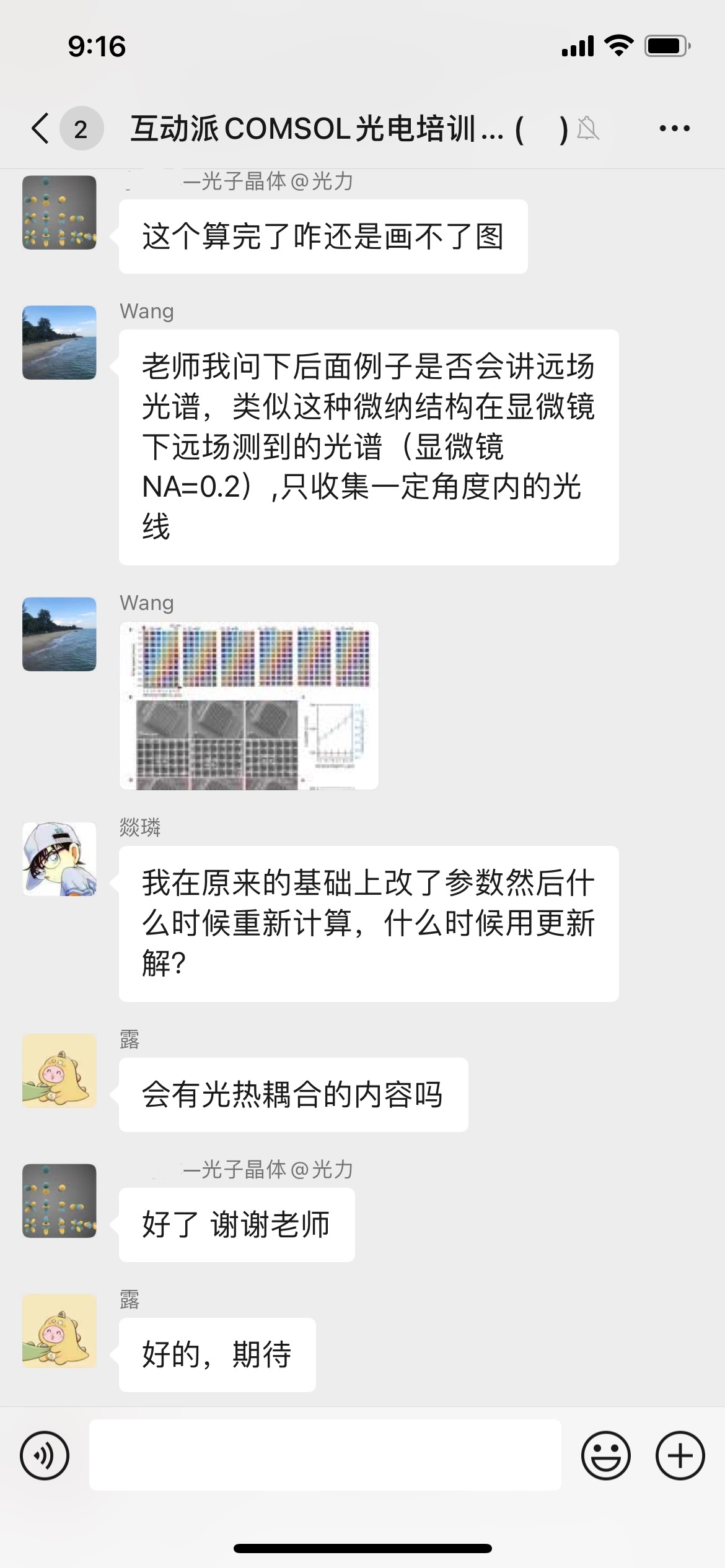Open 露's avatar next to 好的，期待
Screen dimensions: 725x1568
[59, 1330]
